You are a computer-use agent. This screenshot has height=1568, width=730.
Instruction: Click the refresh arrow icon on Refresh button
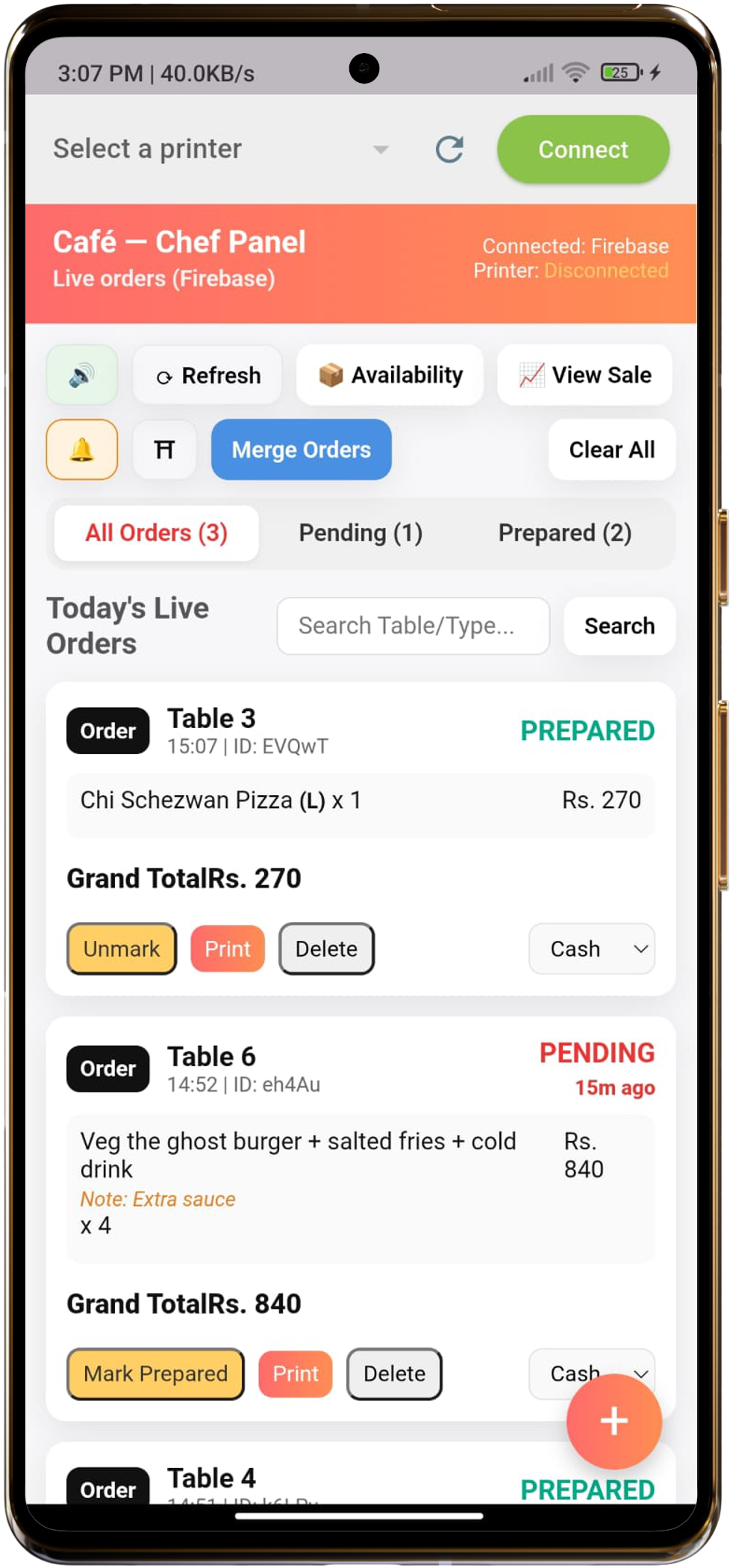166,376
